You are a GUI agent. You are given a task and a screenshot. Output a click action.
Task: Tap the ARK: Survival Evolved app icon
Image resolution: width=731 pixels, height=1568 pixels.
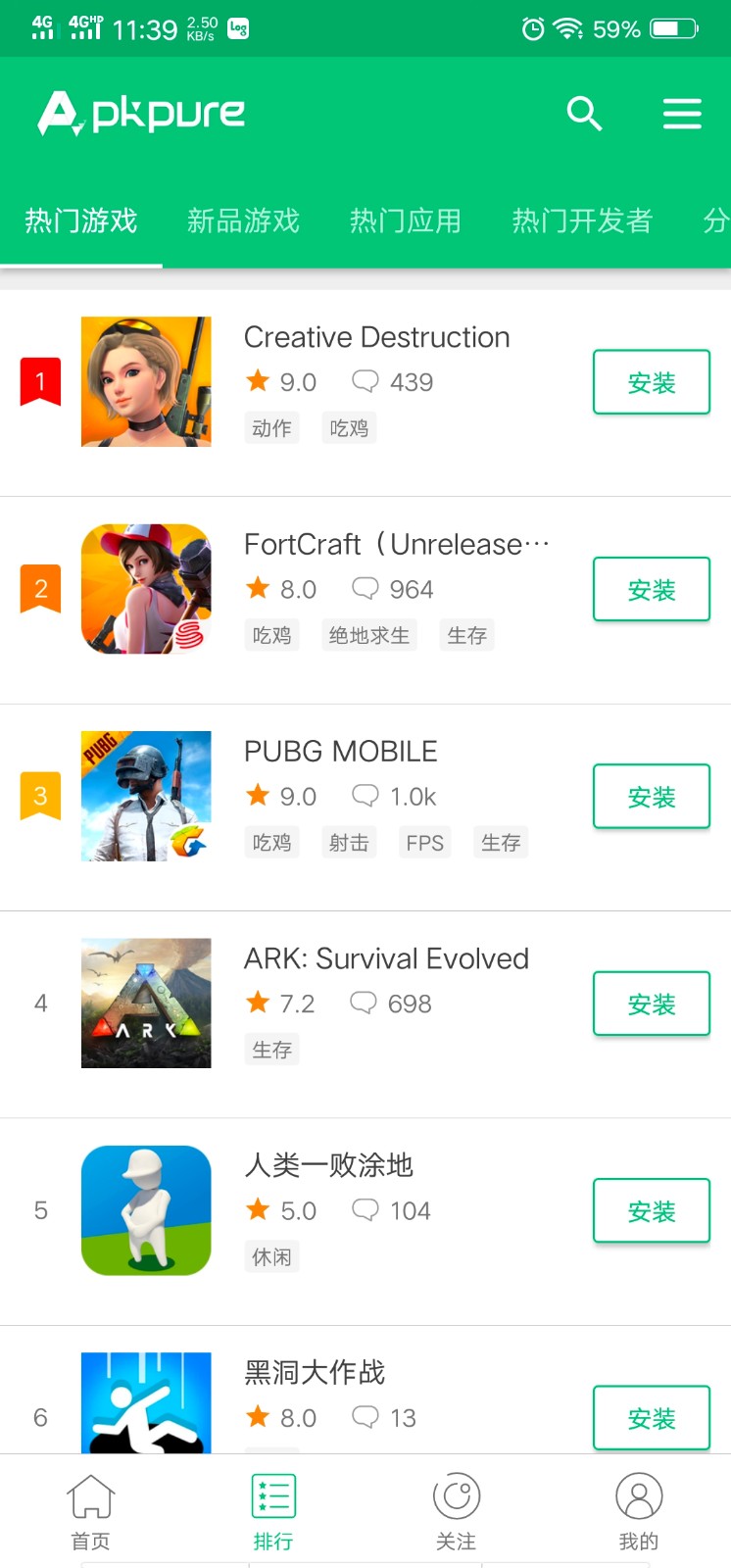tap(145, 1003)
